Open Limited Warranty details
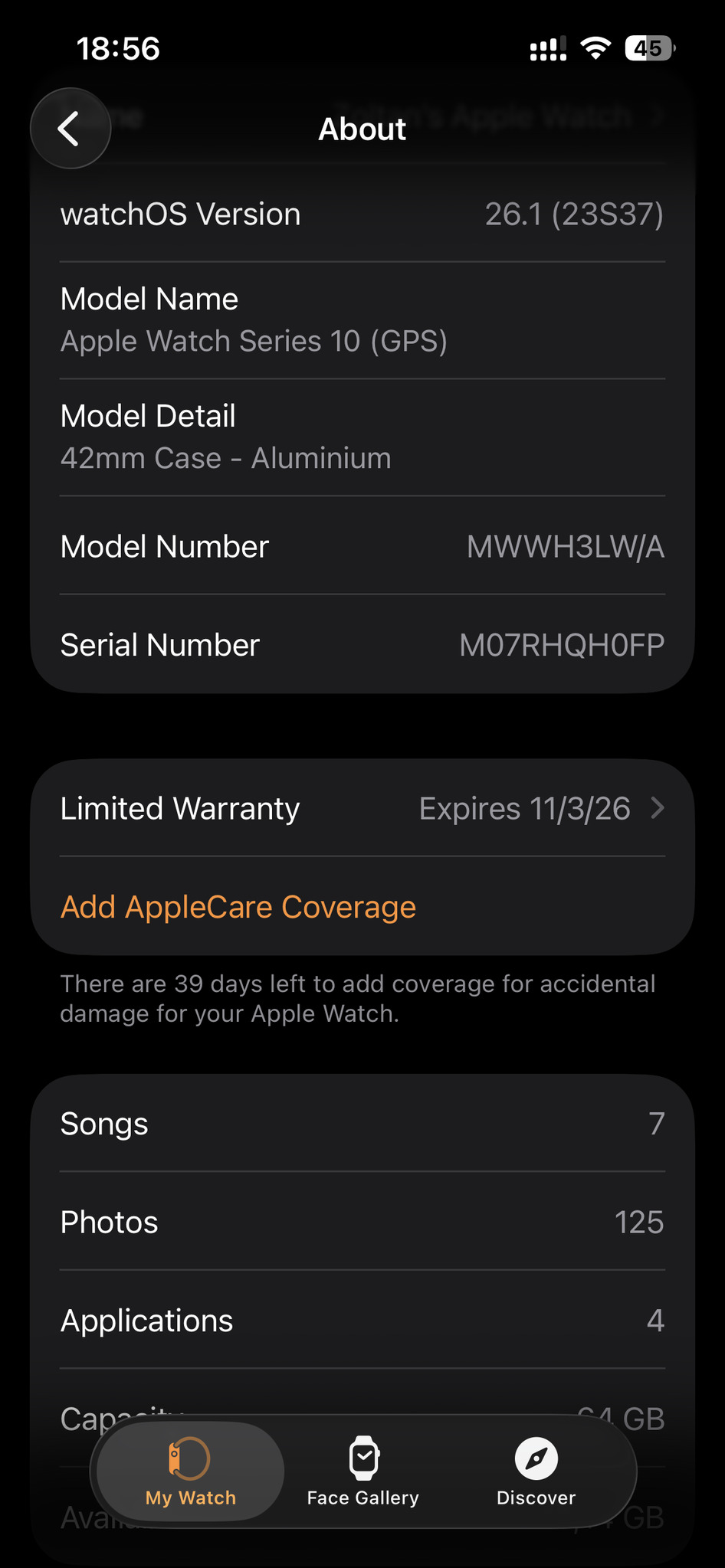The width and height of the screenshot is (725, 1568). (x=362, y=809)
